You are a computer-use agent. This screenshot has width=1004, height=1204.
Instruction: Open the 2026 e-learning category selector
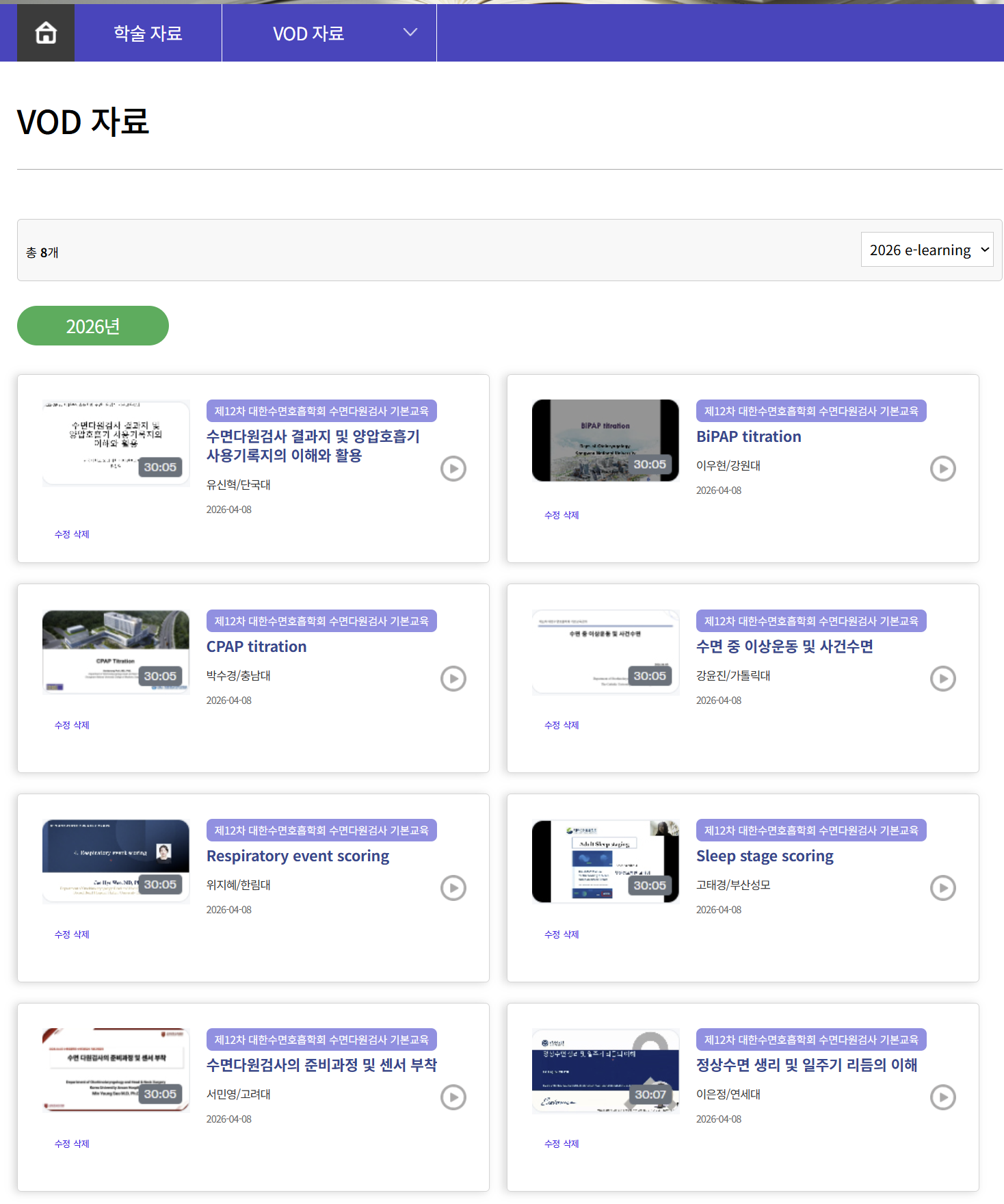point(927,250)
